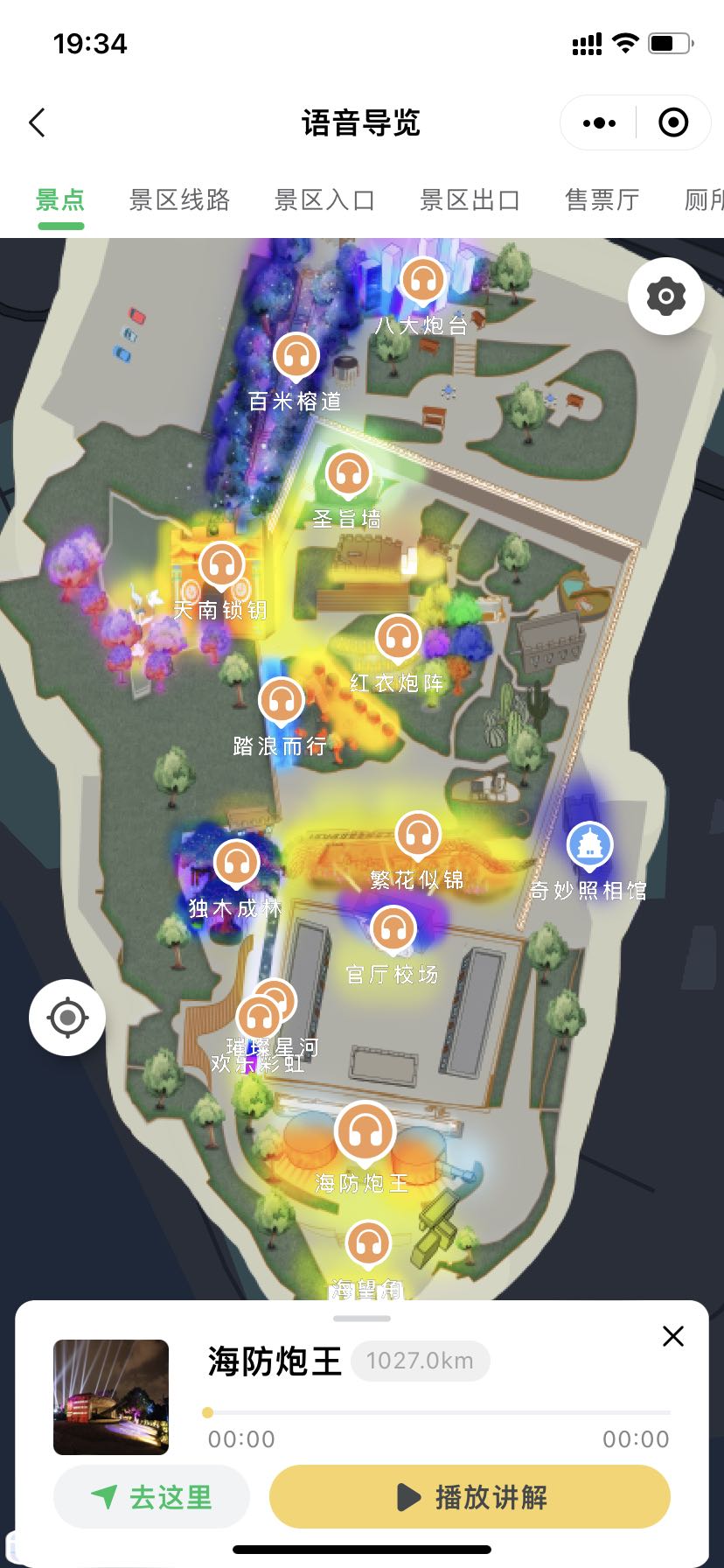Dismiss the 海防炮王 info card

(672, 1336)
